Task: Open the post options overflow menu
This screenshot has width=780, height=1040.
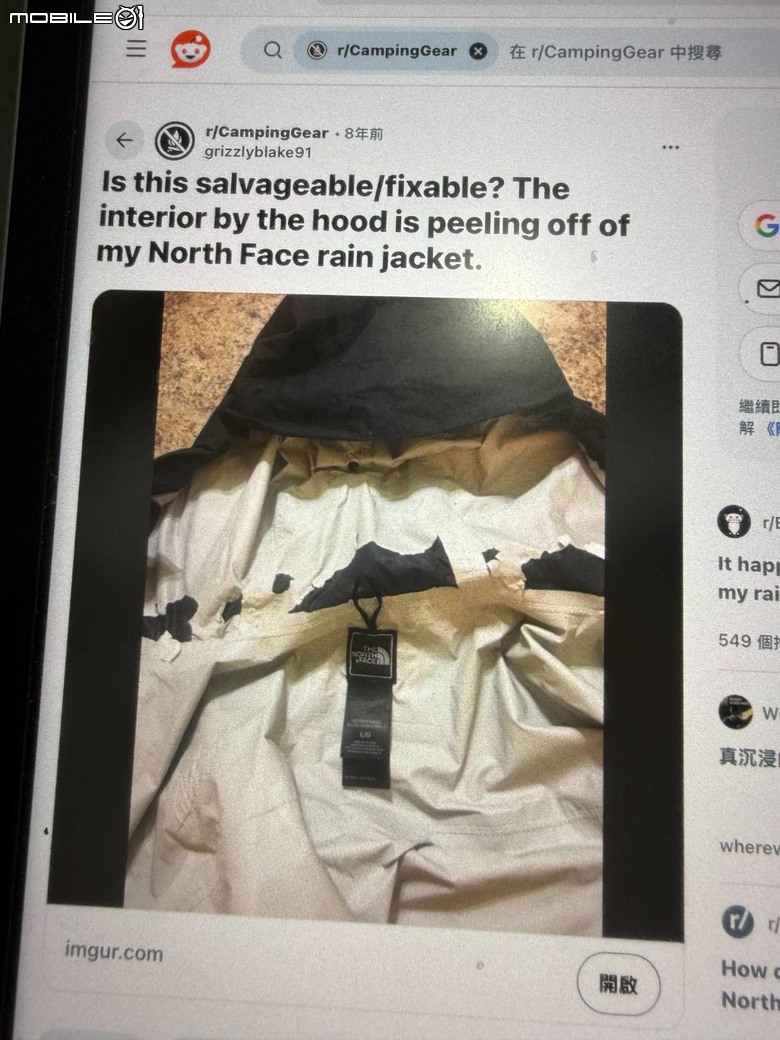Action: 672,146
